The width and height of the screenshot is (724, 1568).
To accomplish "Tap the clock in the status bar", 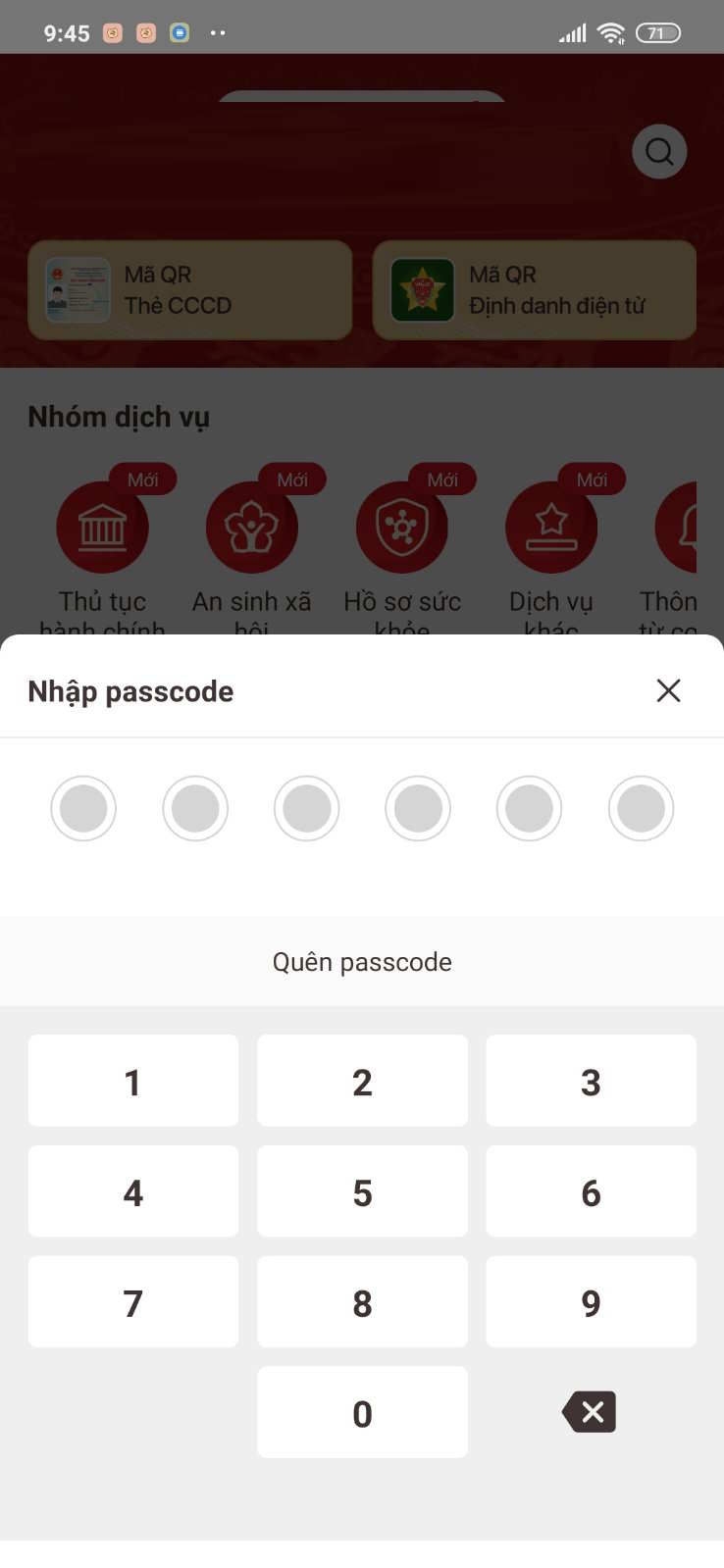I will [x=66, y=32].
